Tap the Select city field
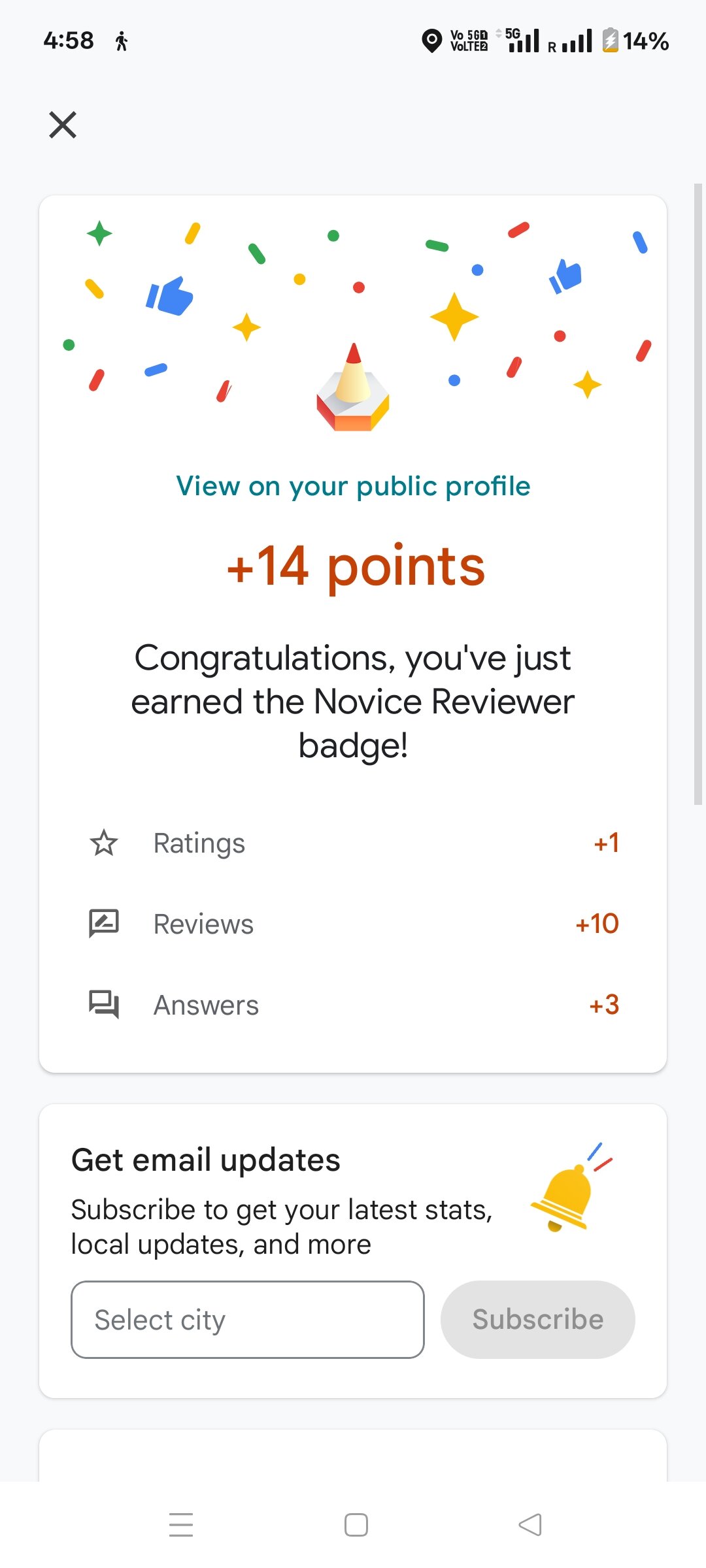706x1568 pixels. pos(247,1319)
